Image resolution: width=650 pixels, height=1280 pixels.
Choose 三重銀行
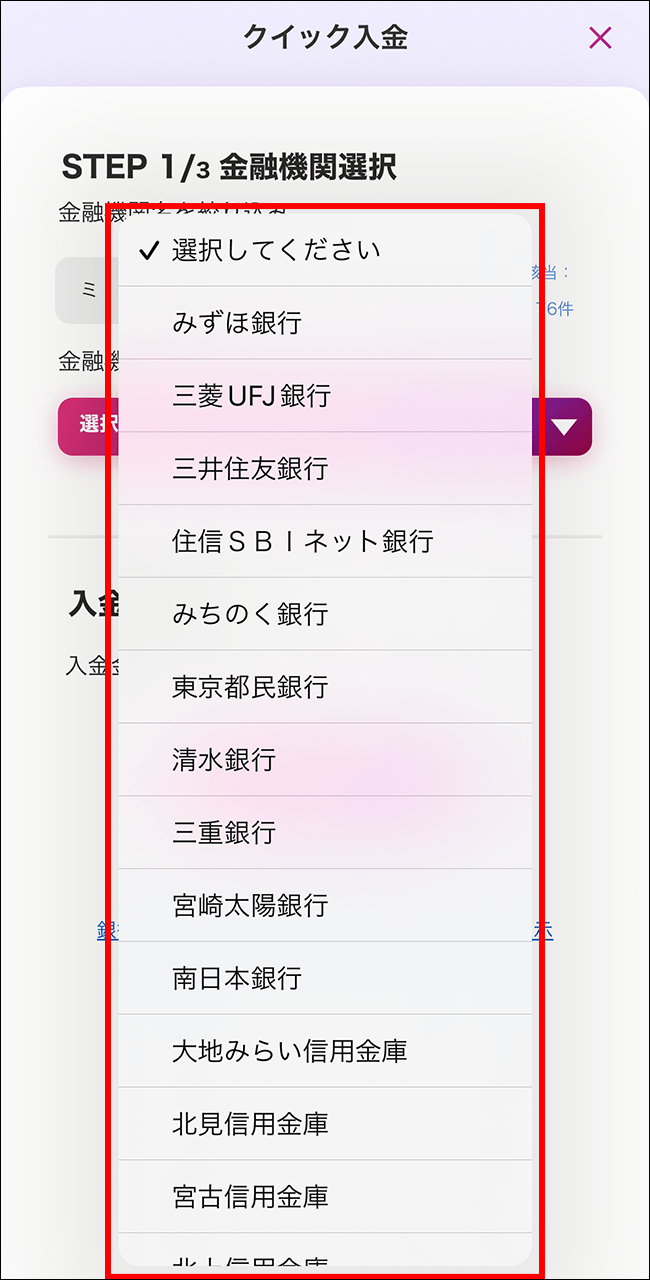click(324, 832)
